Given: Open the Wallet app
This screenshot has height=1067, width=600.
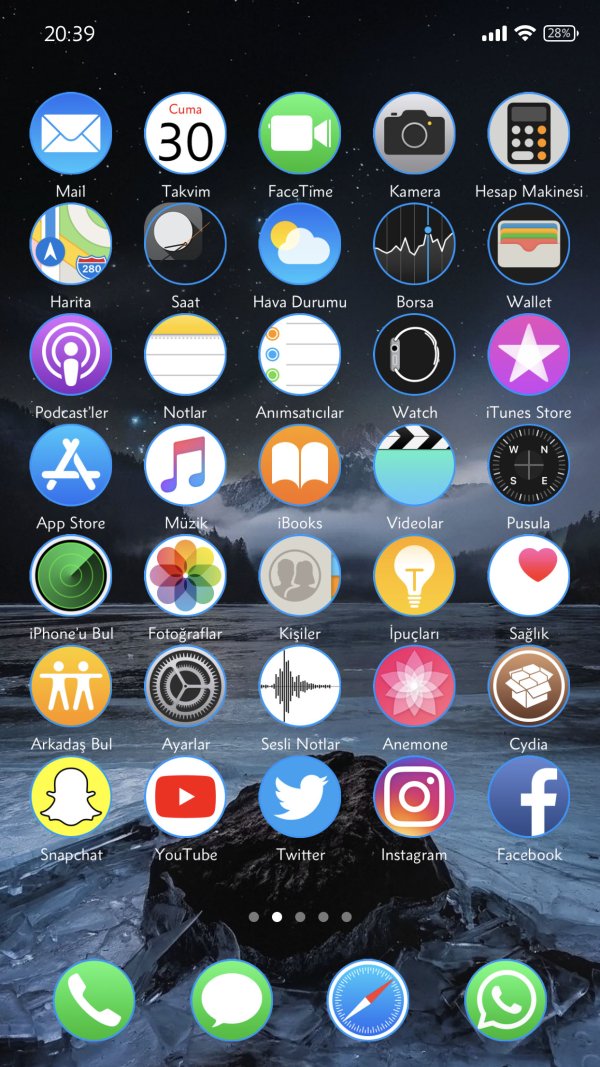Looking at the screenshot, I should coord(528,244).
